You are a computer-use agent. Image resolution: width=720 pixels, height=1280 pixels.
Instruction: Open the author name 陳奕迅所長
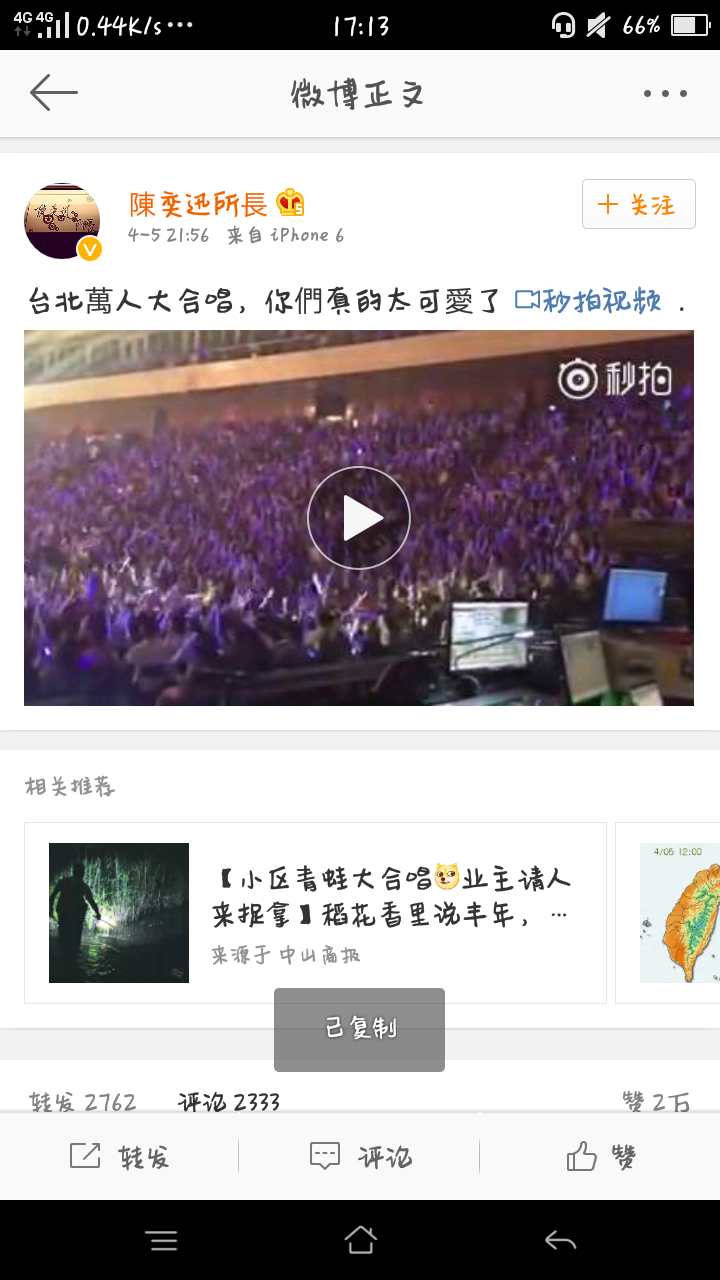click(198, 204)
